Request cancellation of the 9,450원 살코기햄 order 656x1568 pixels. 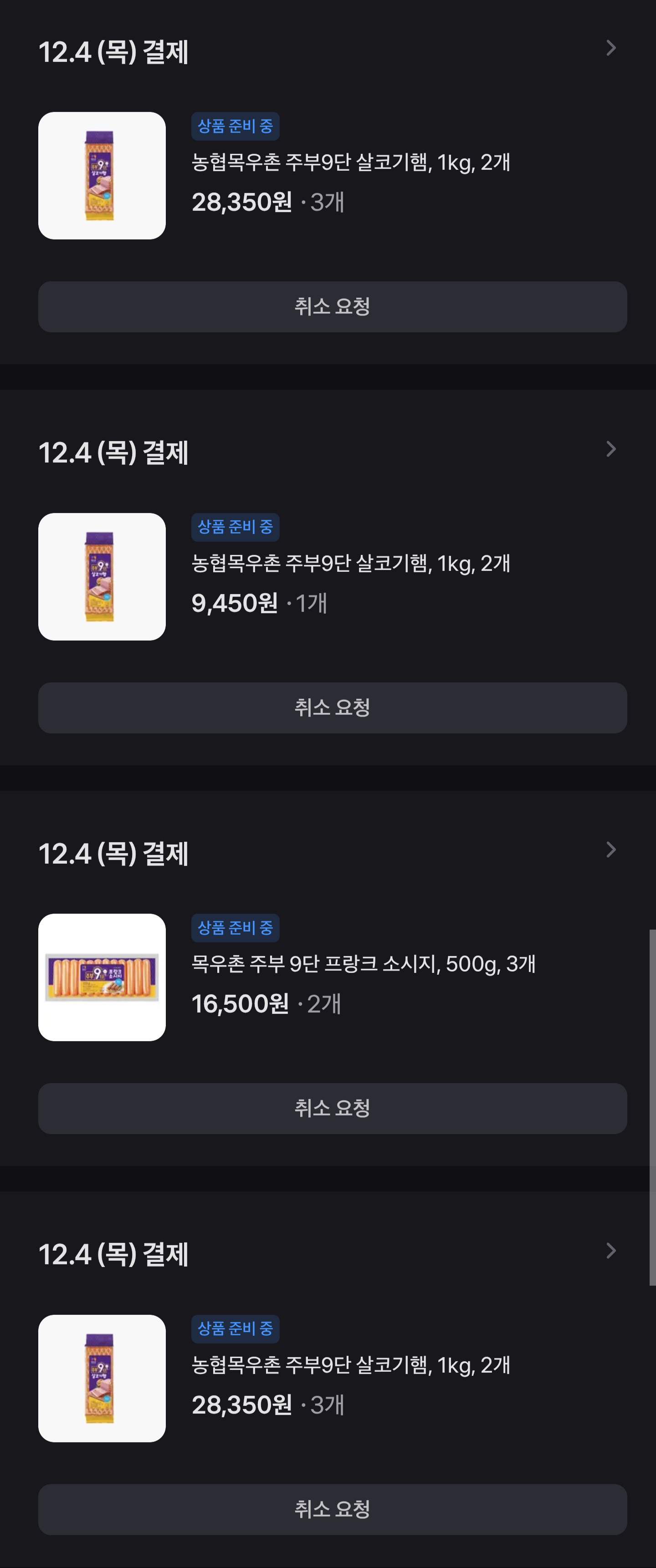tap(332, 708)
